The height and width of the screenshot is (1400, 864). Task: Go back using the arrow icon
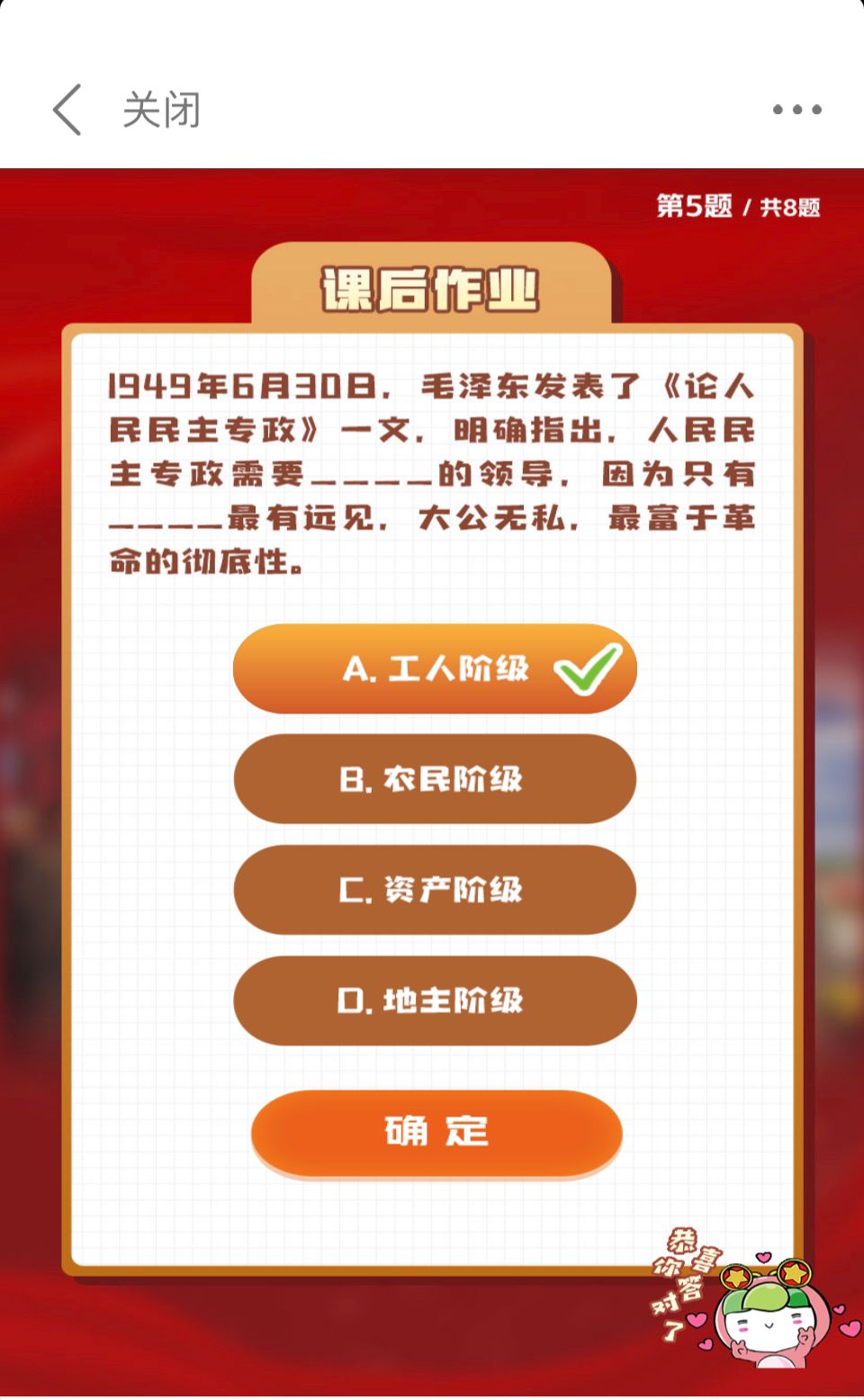[67, 110]
